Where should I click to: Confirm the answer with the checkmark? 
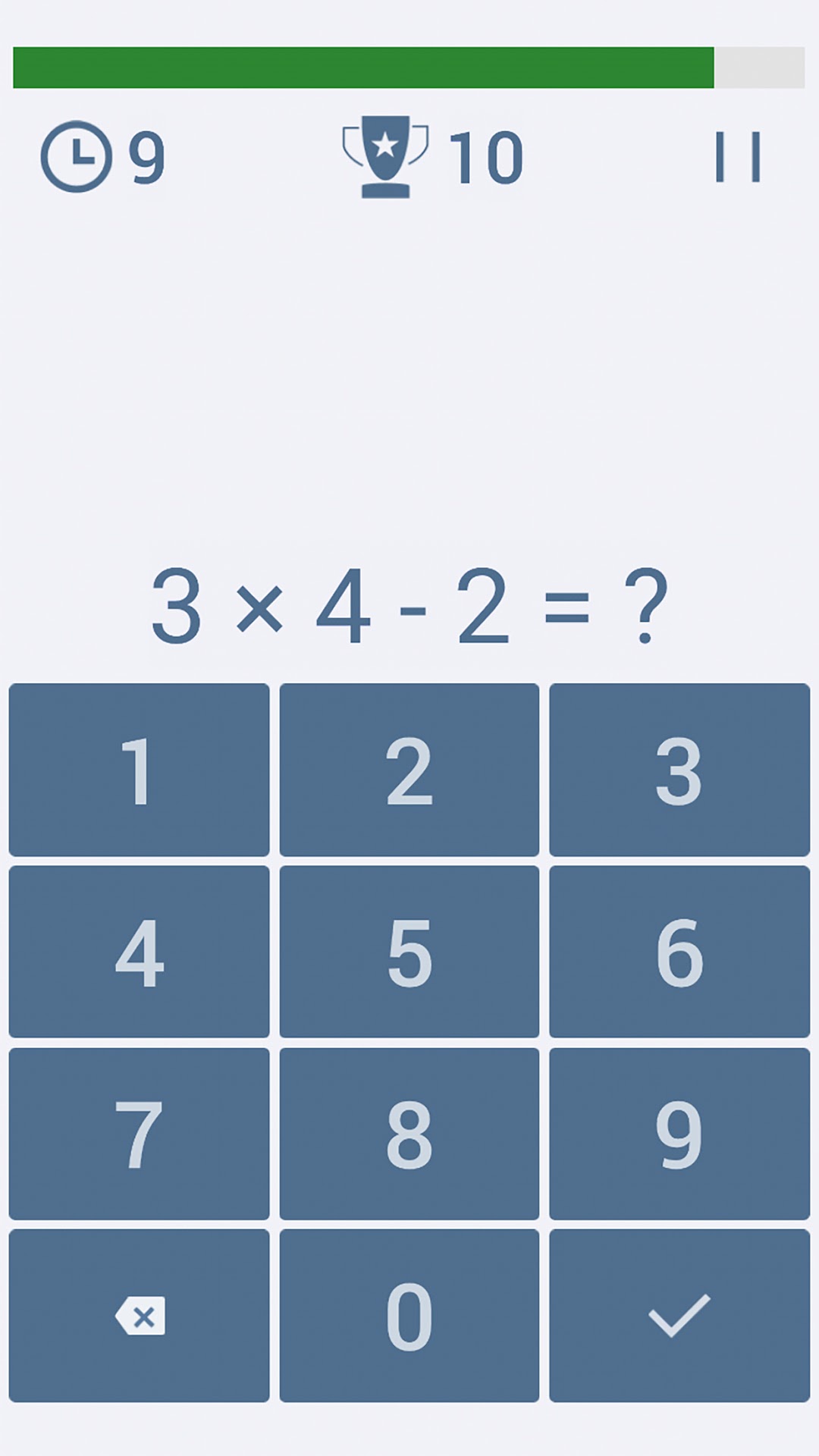(x=679, y=1316)
